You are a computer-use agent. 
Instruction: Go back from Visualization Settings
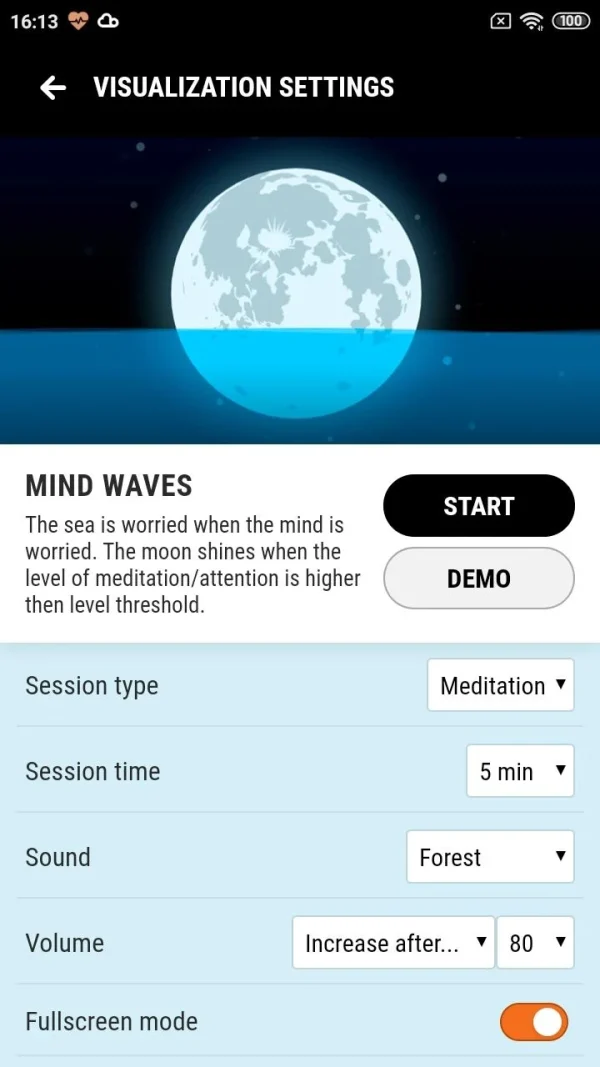coord(53,88)
